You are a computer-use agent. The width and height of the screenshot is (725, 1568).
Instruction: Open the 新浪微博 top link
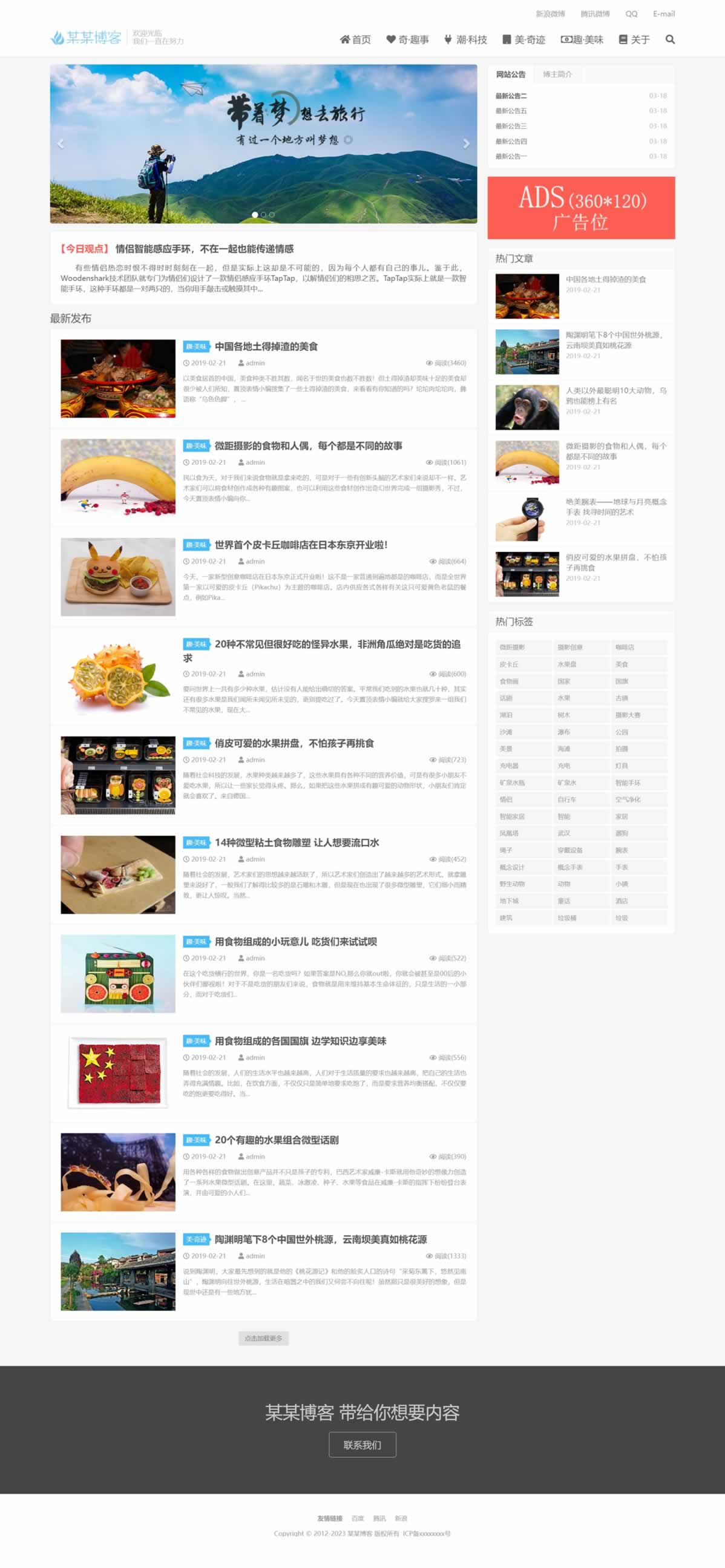click(x=550, y=14)
